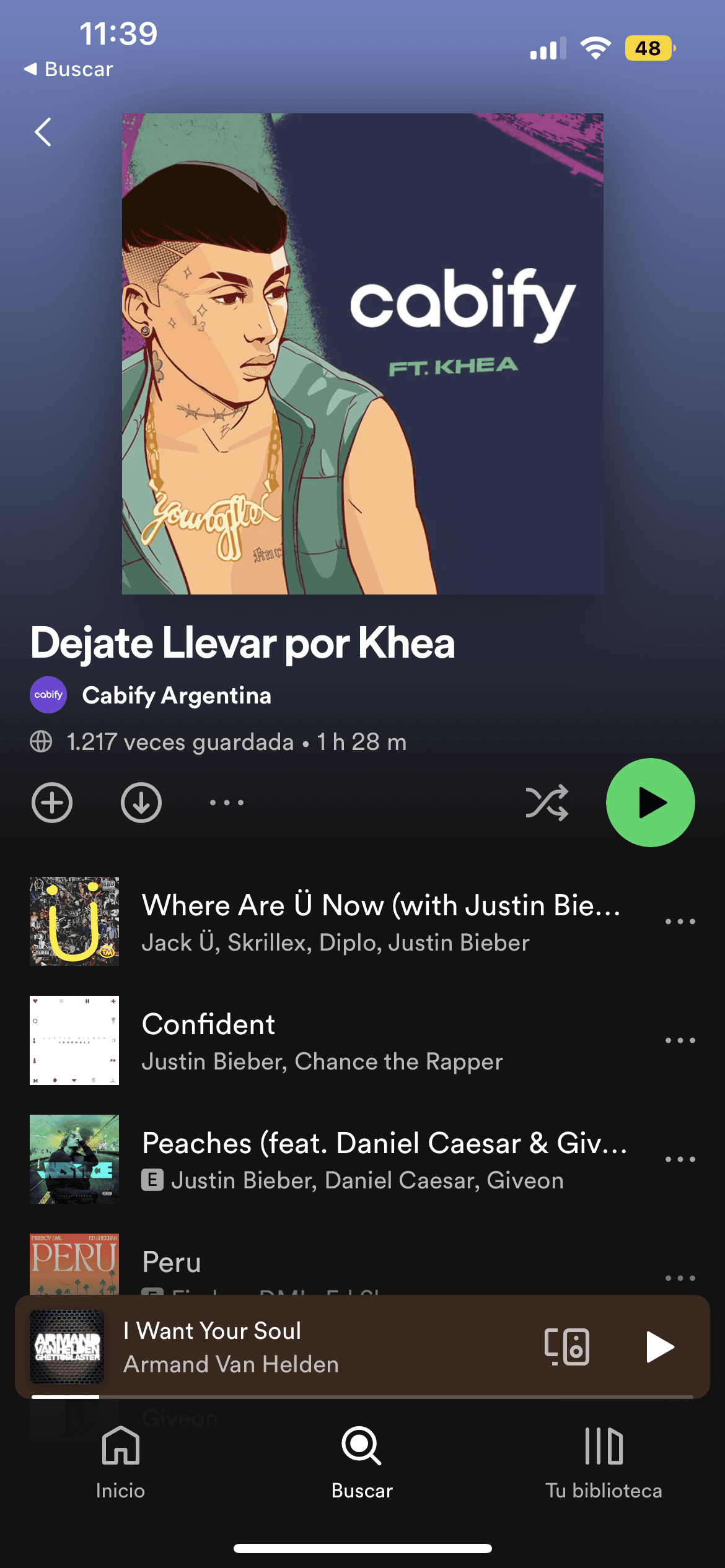Play the song Where Are Ü Now
The image size is (725, 1568).
coord(380,921)
